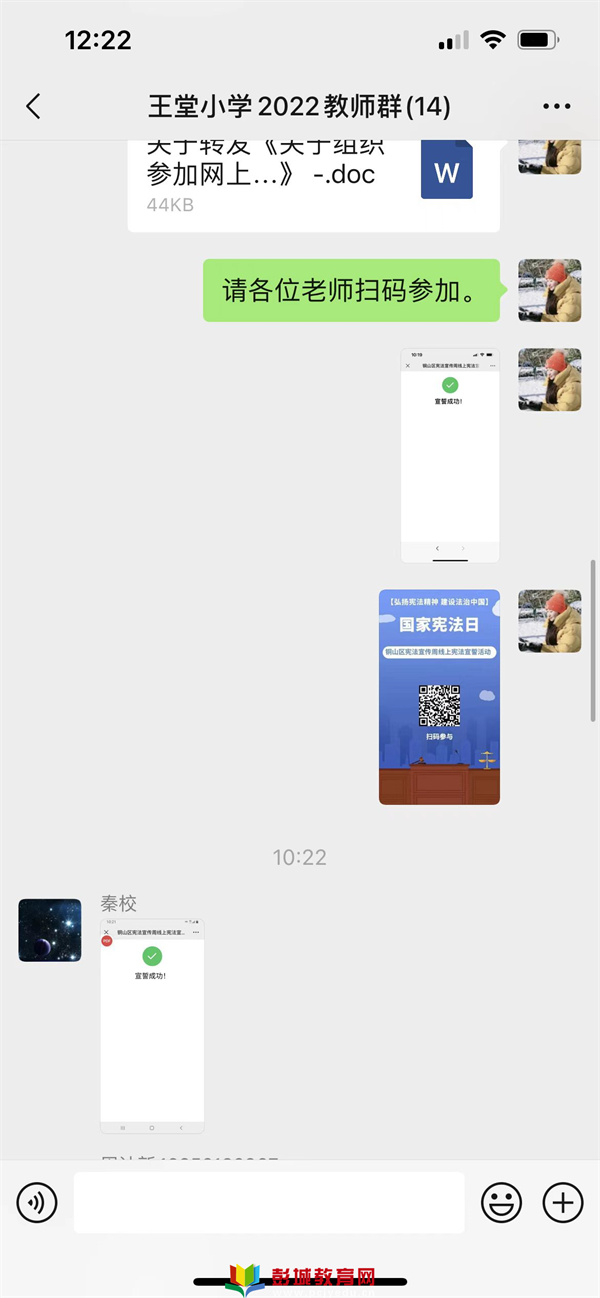
Task: Open 秦校's profile avatar
Action: click(50, 930)
